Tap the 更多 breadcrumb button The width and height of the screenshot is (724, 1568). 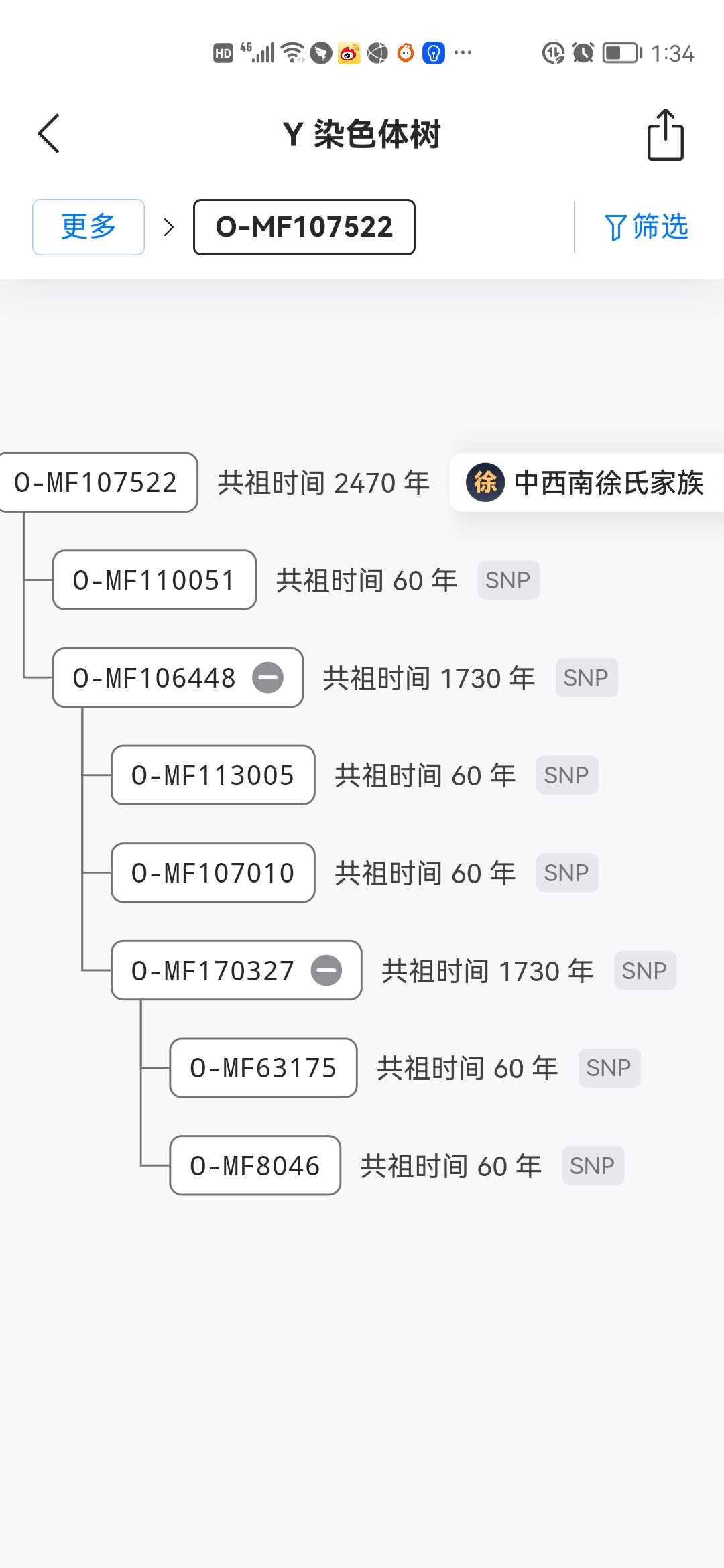coord(88,227)
